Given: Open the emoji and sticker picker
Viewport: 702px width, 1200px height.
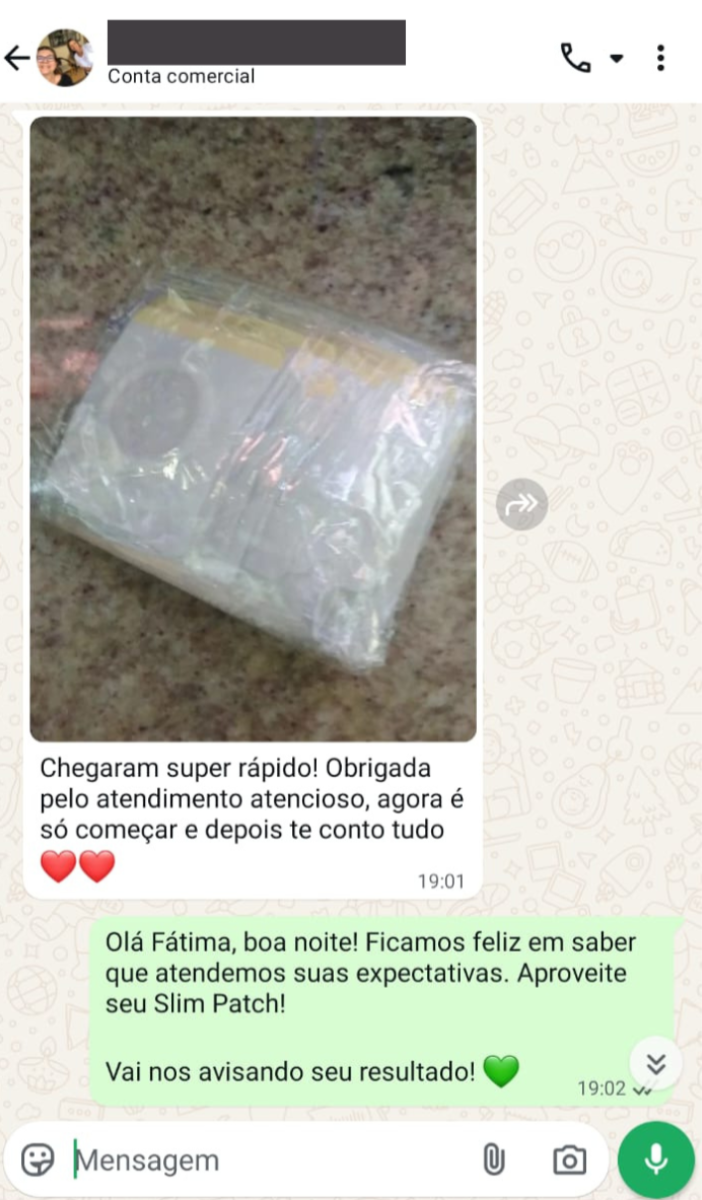Looking at the screenshot, I should 38,1160.
